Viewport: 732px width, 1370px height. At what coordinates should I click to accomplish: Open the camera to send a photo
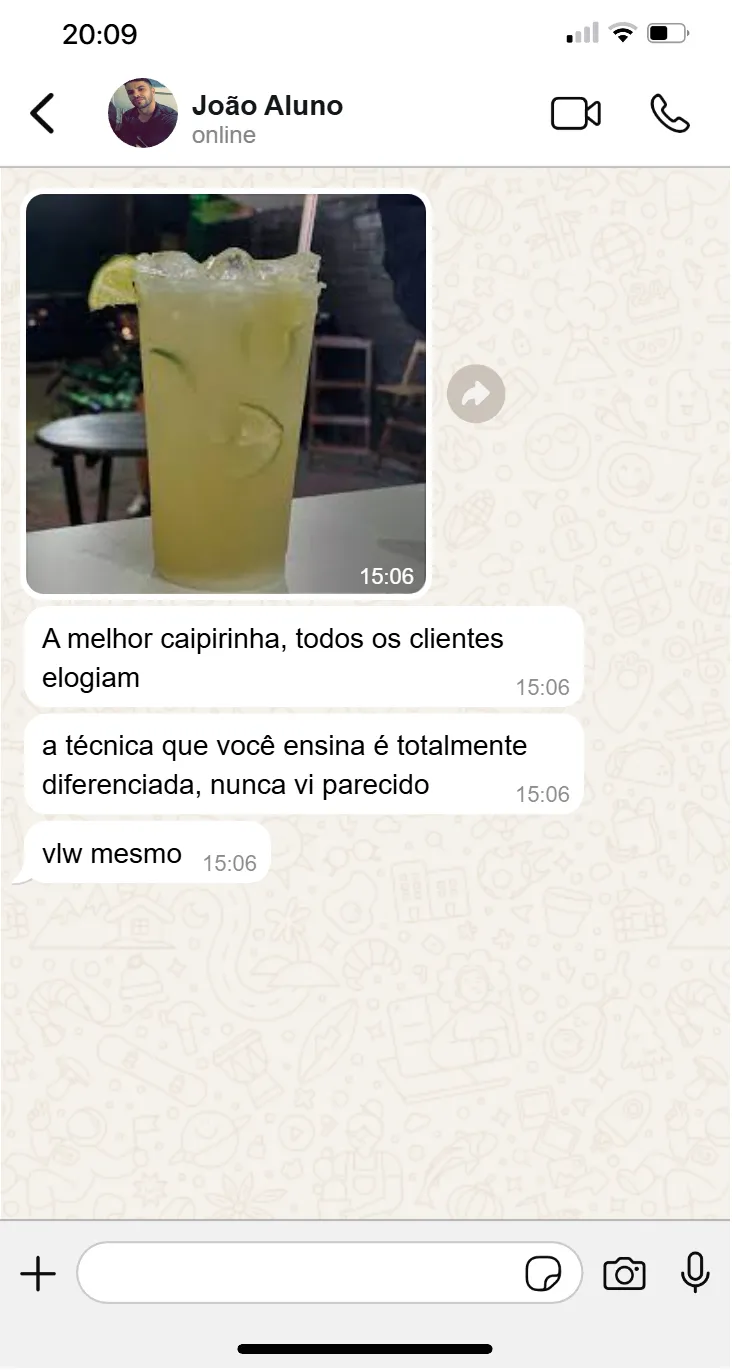coord(624,1274)
